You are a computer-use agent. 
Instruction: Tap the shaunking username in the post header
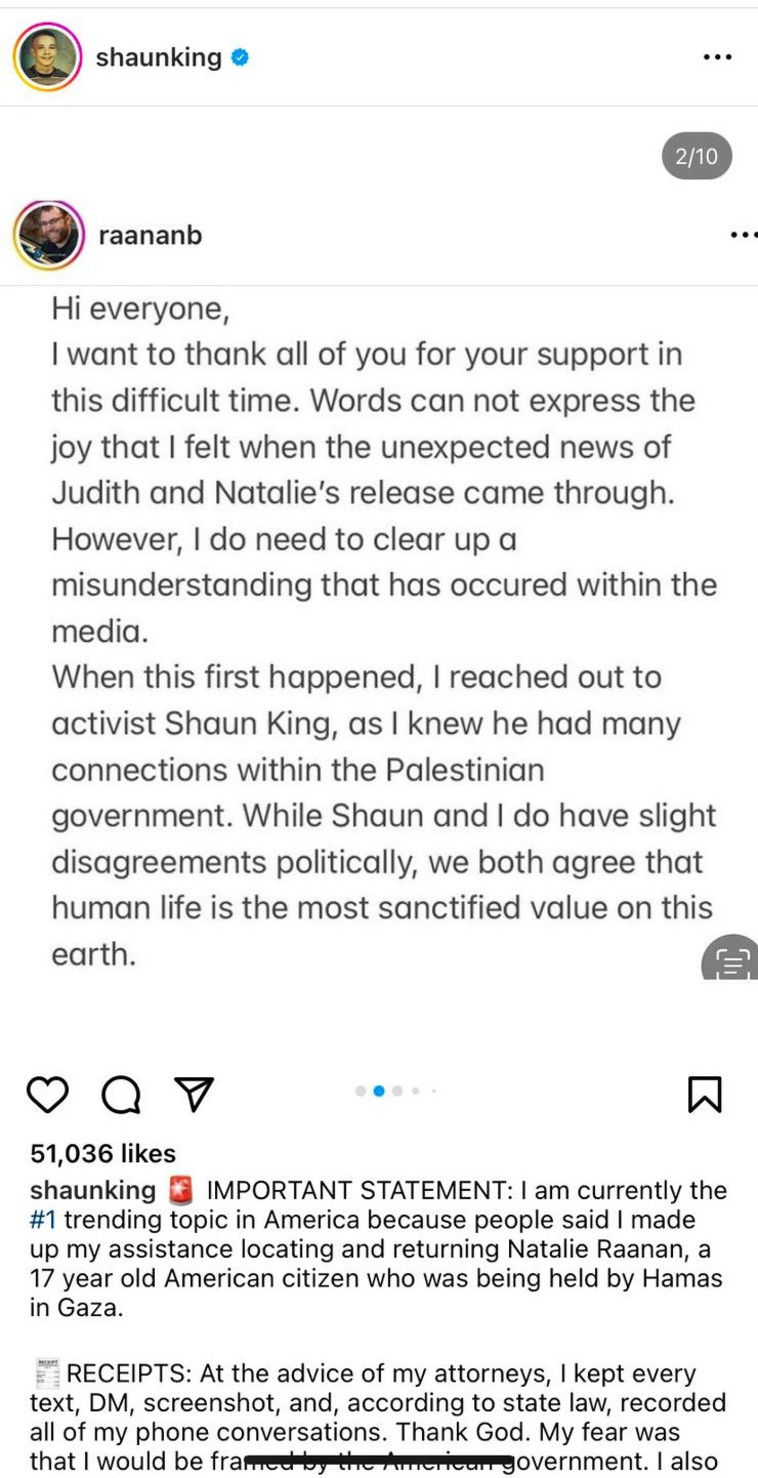[x=158, y=57]
